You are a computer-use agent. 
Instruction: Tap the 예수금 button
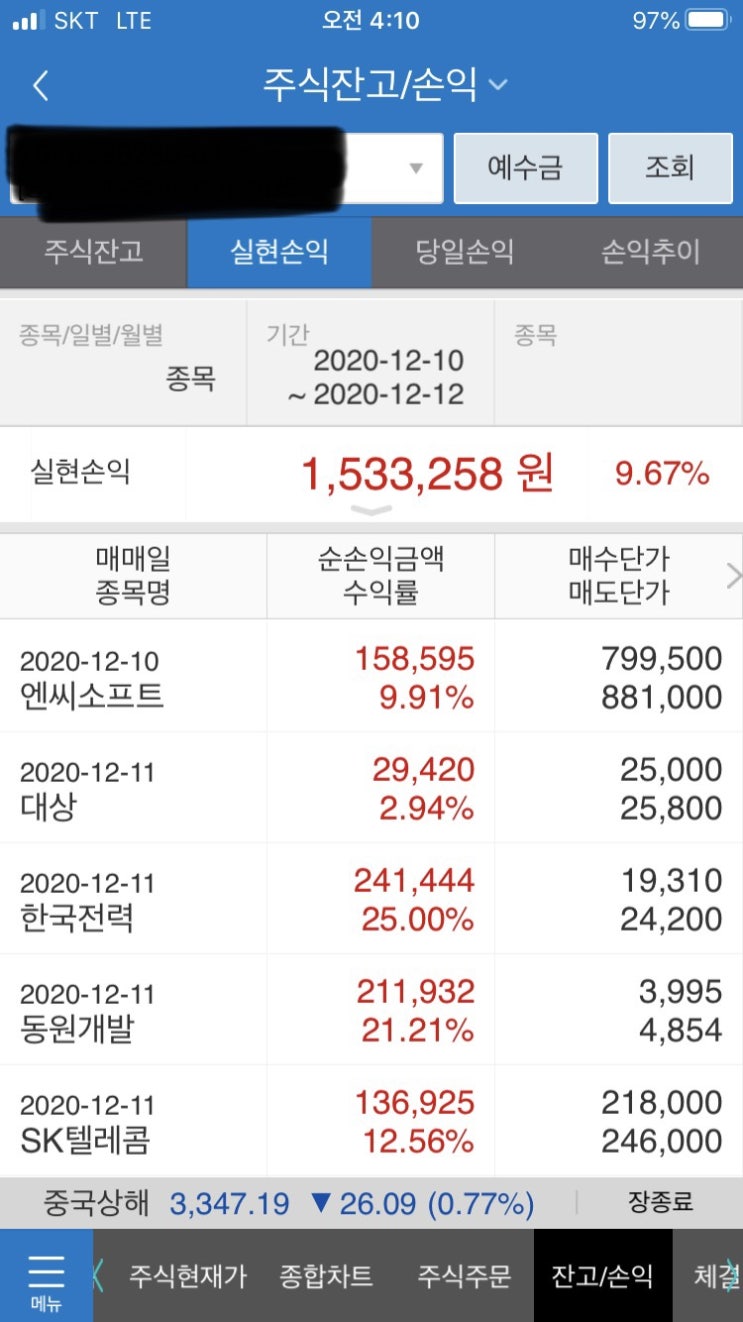coord(526,168)
